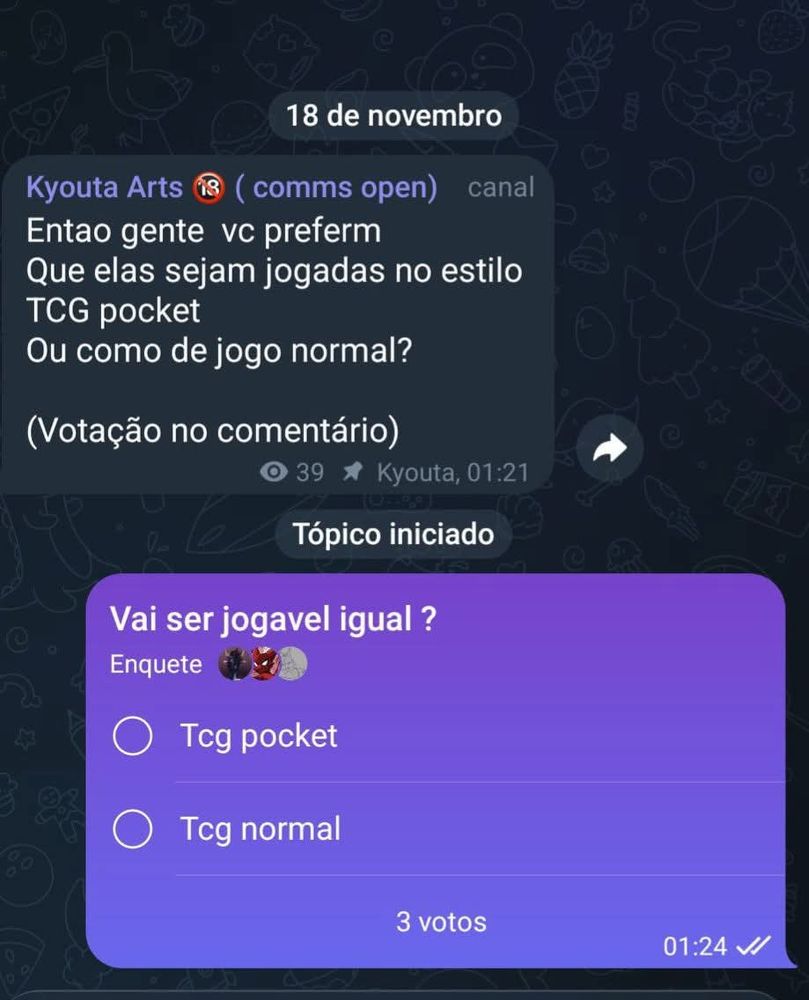Vote for Tcg pocket in the poll
This screenshot has width=809, height=1000.
[133, 737]
